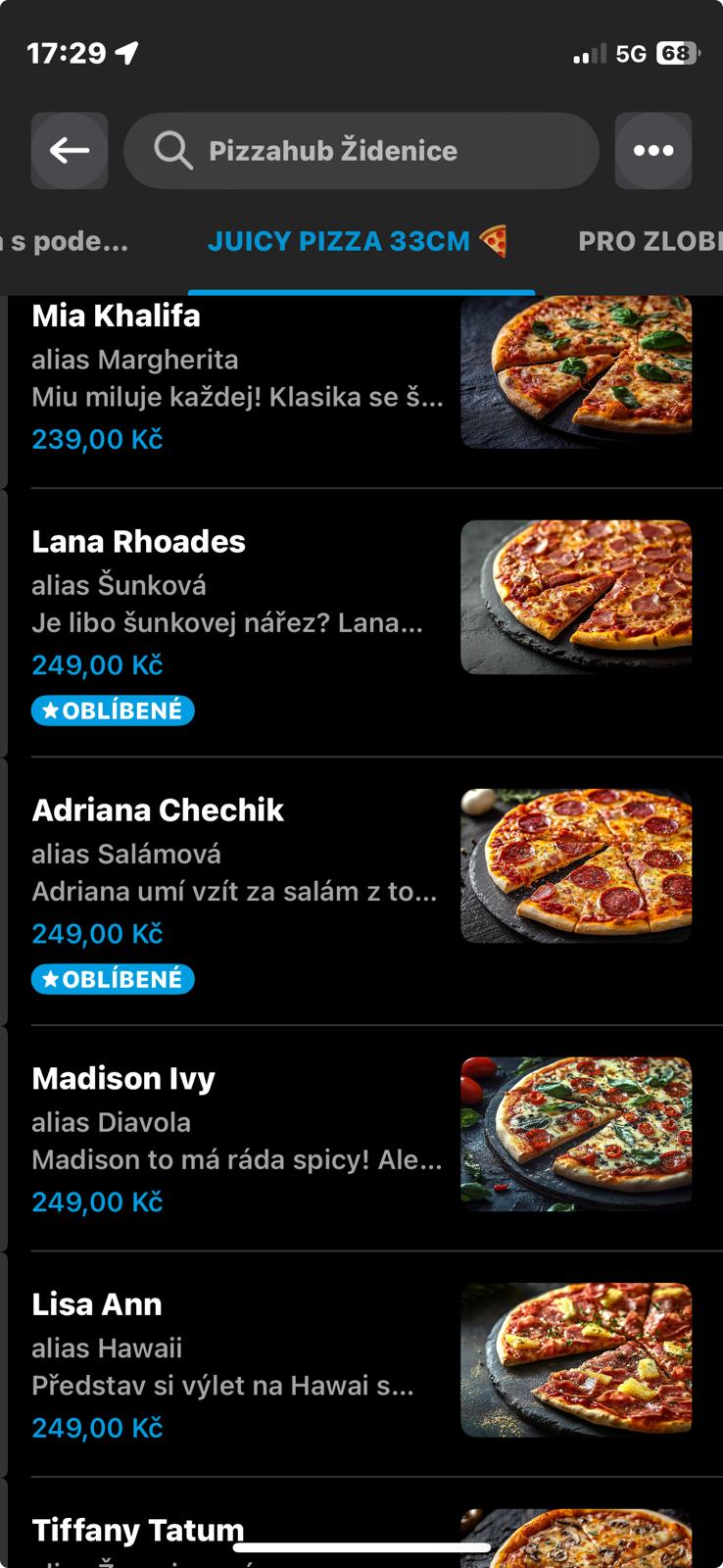This screenshot has height=1568, width=723.
Task: Open the Tiffany Tatum pizza item
Action: (137, 1531)
